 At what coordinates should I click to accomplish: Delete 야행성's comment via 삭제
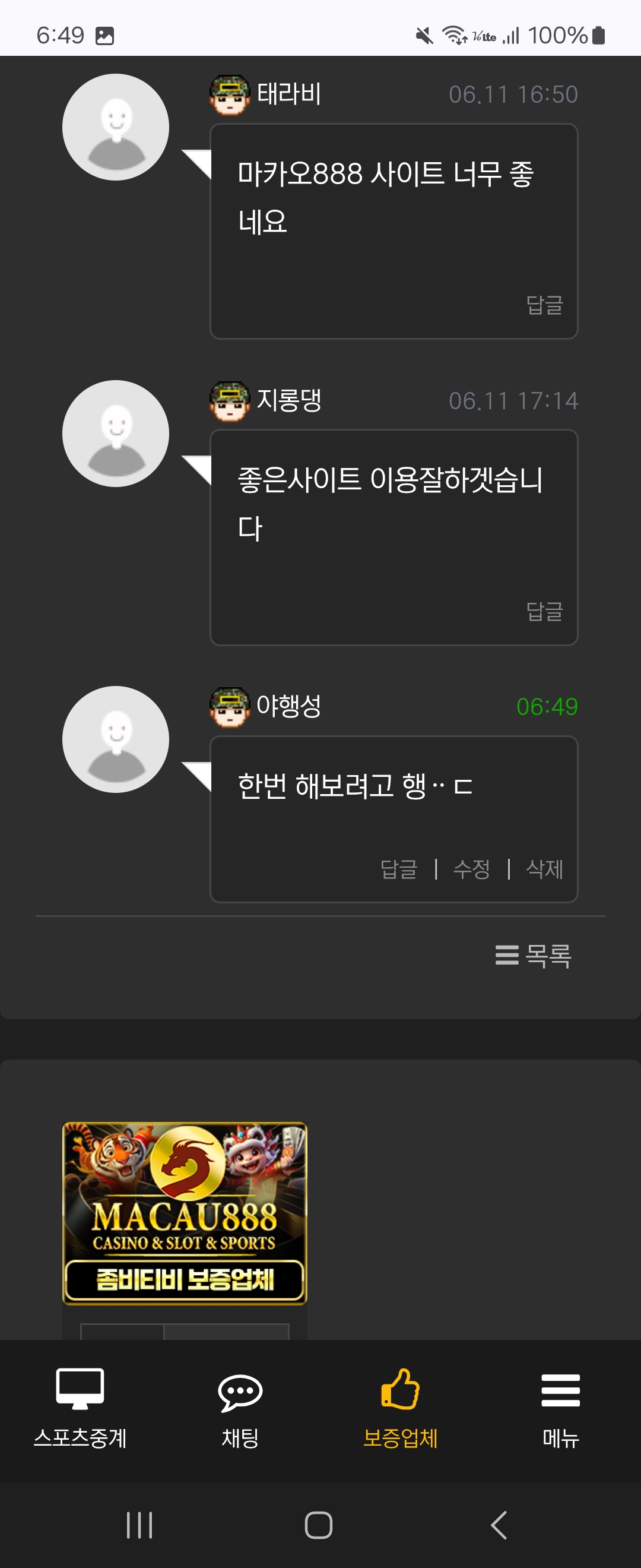(544, 868)
